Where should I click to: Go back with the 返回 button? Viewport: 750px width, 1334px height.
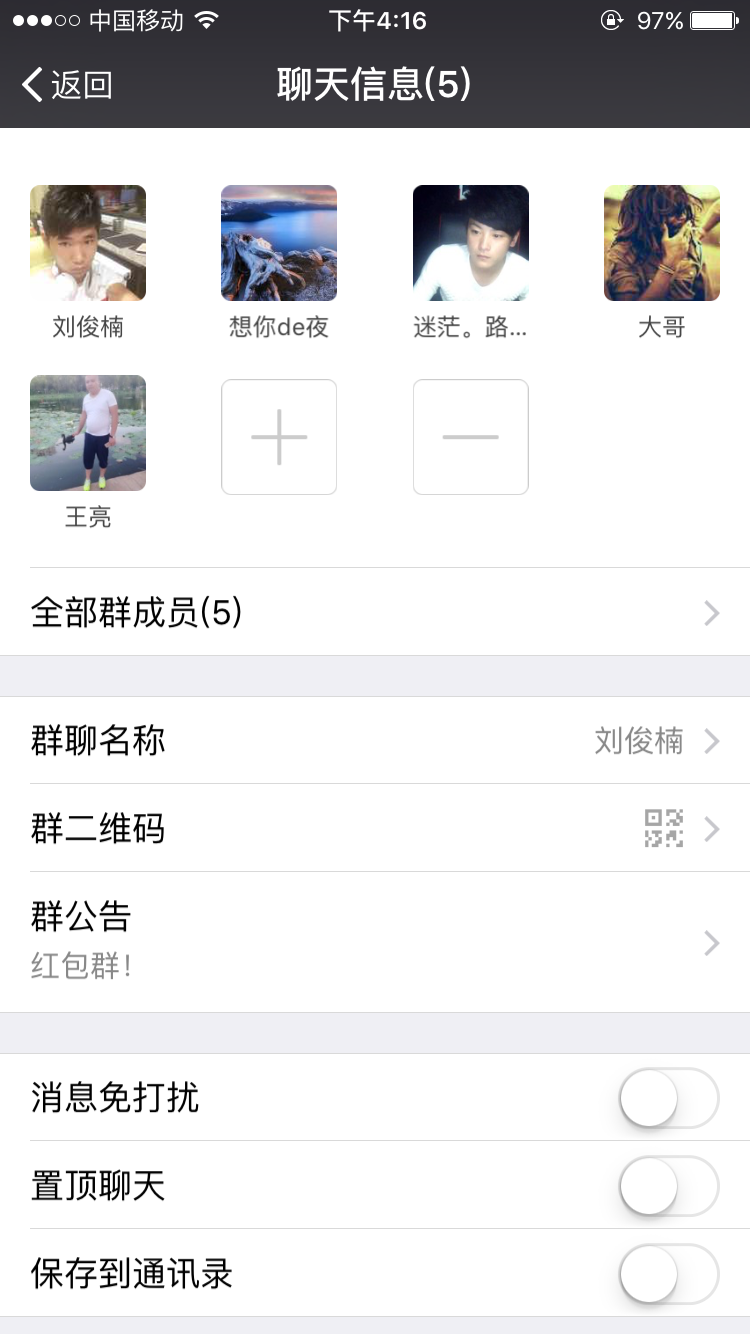click(x=68, y=85)
